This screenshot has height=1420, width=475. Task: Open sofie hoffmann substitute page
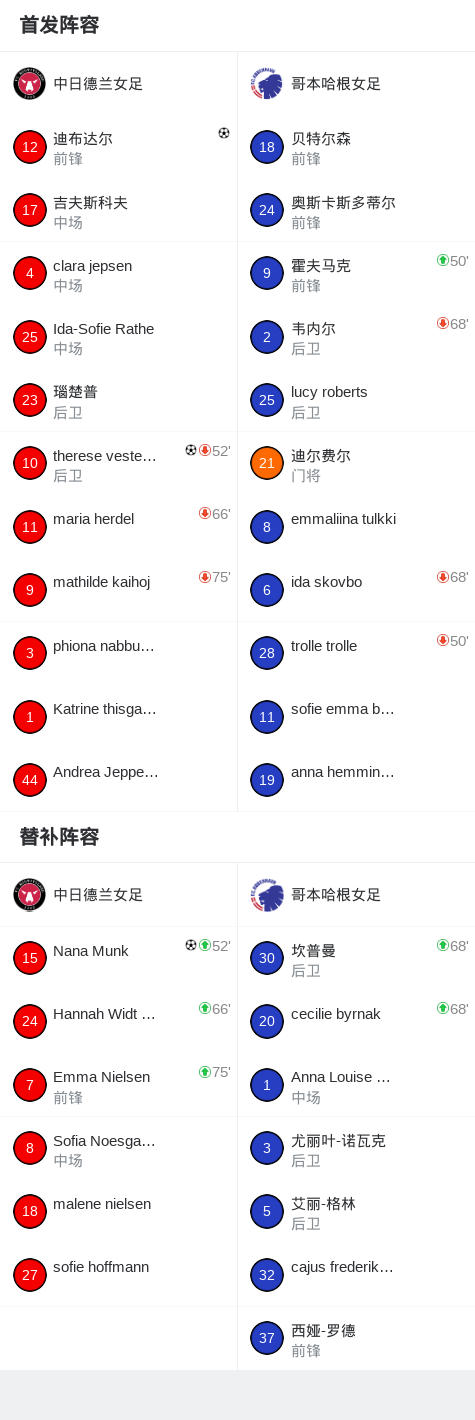coord(118,1275)
